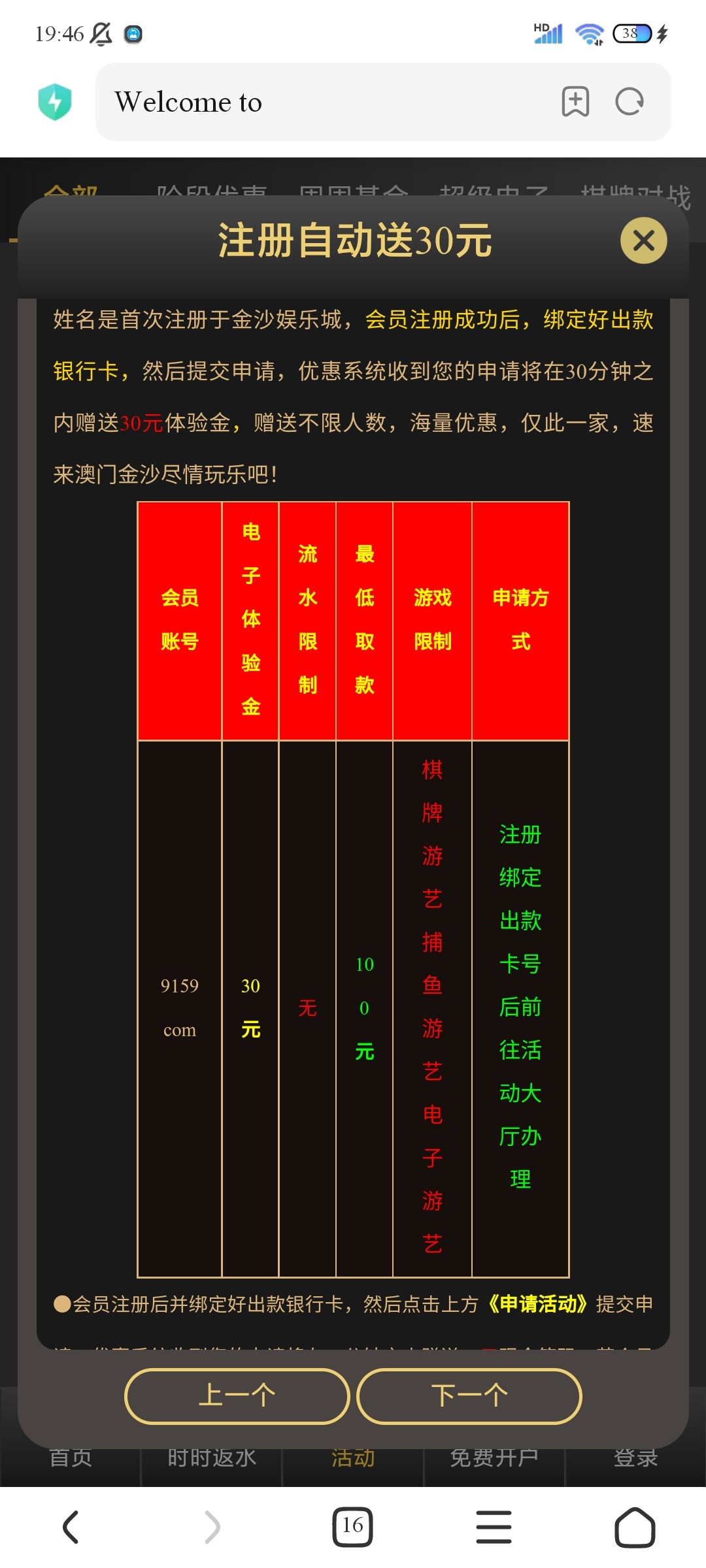Open the tab switcher showing 16 tabs

click(x=353, y=1527)
